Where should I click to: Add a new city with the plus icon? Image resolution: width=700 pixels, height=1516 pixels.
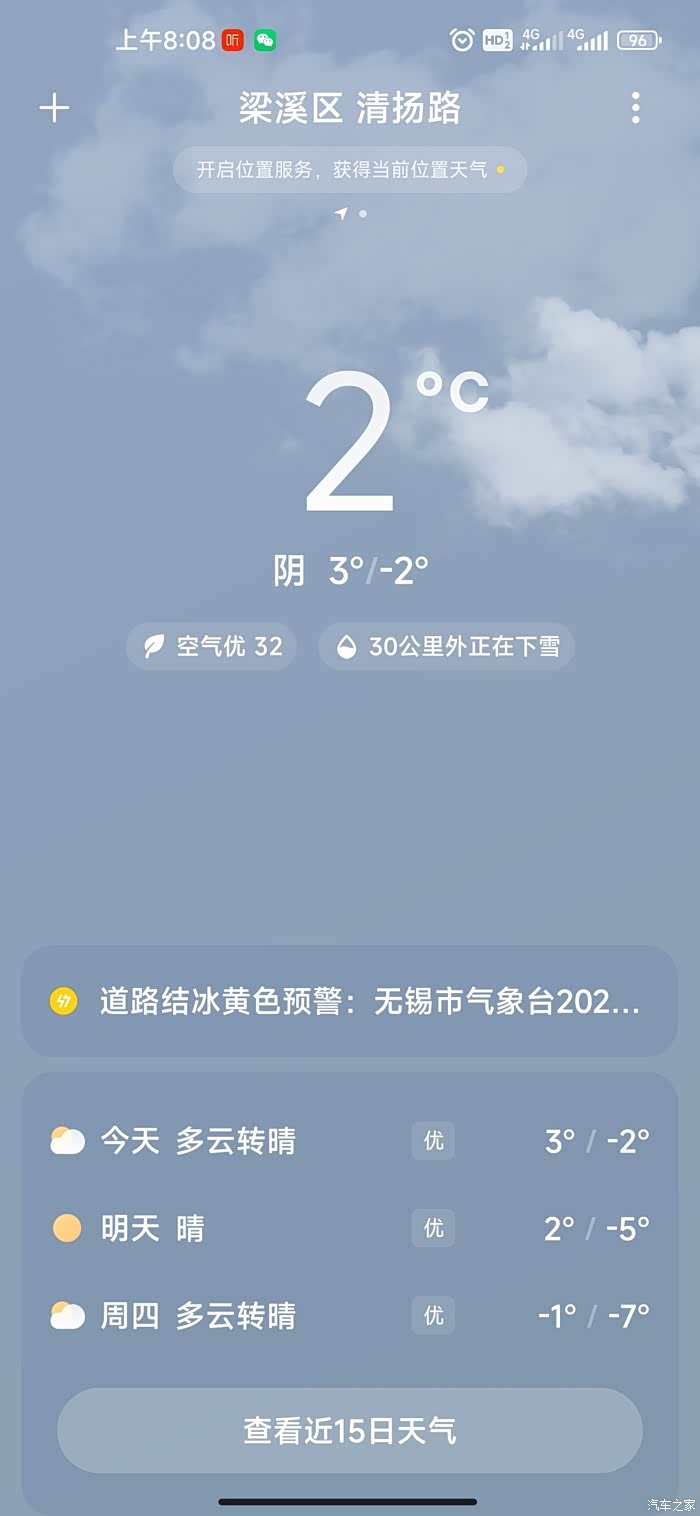pos(54,108)
